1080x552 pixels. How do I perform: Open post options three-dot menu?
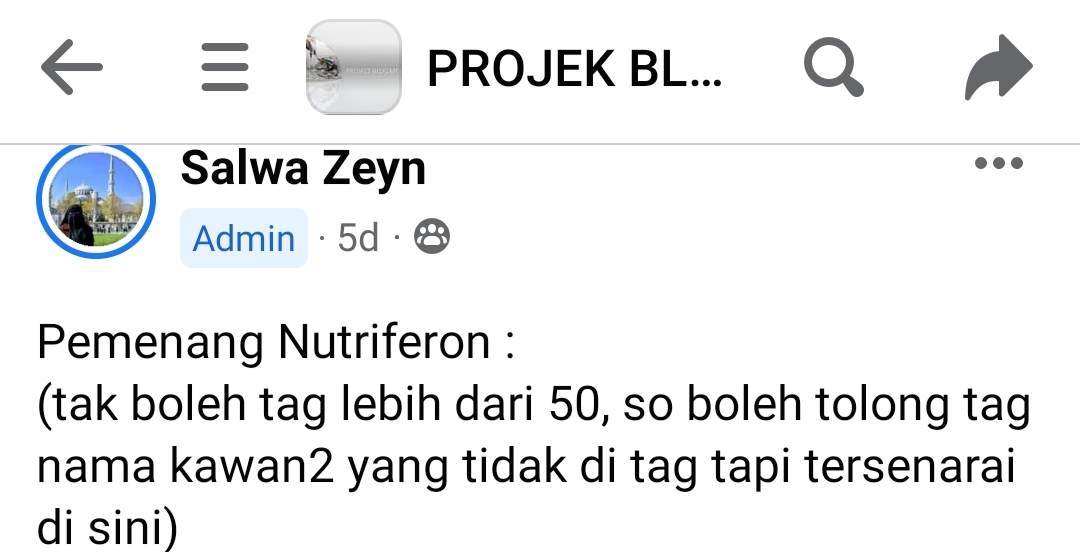[999, 163]
